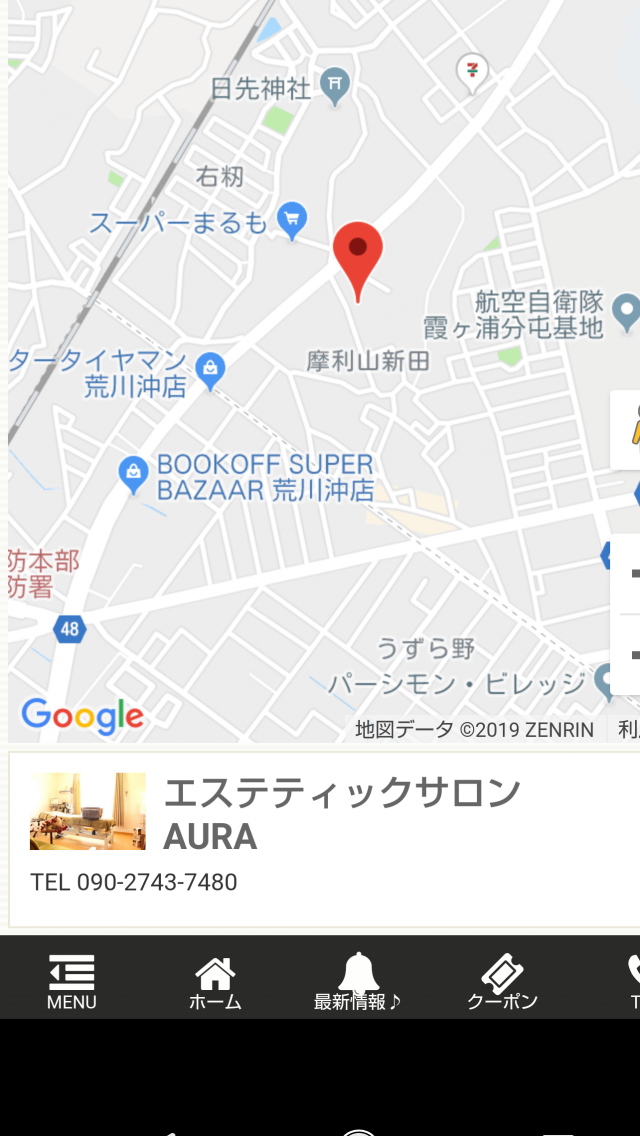This screenshot has height=1136, width=640.
Task: Select スーパーまるも marker on map
Action: coord(292,220)
